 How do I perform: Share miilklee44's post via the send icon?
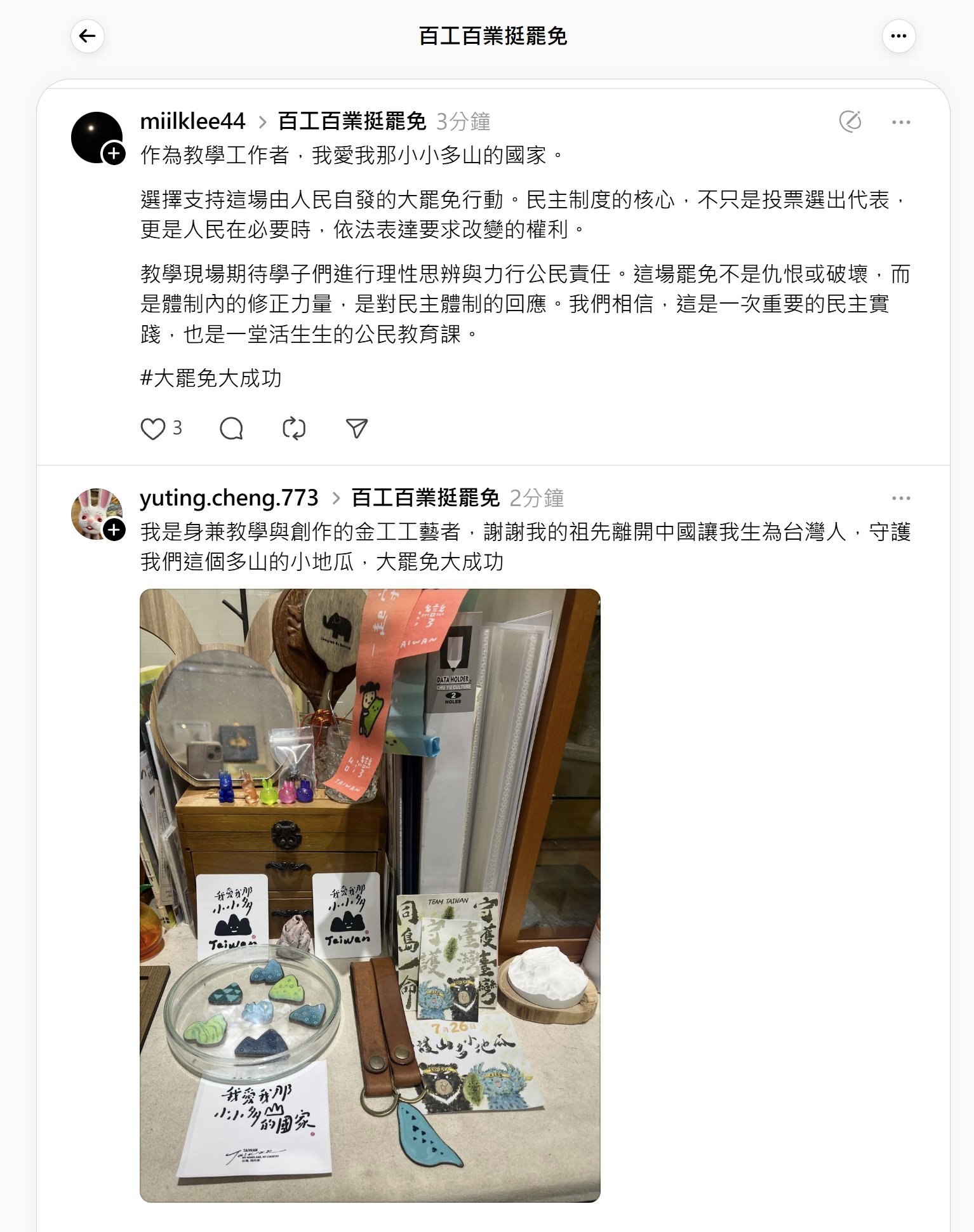(x=357, y=429)
